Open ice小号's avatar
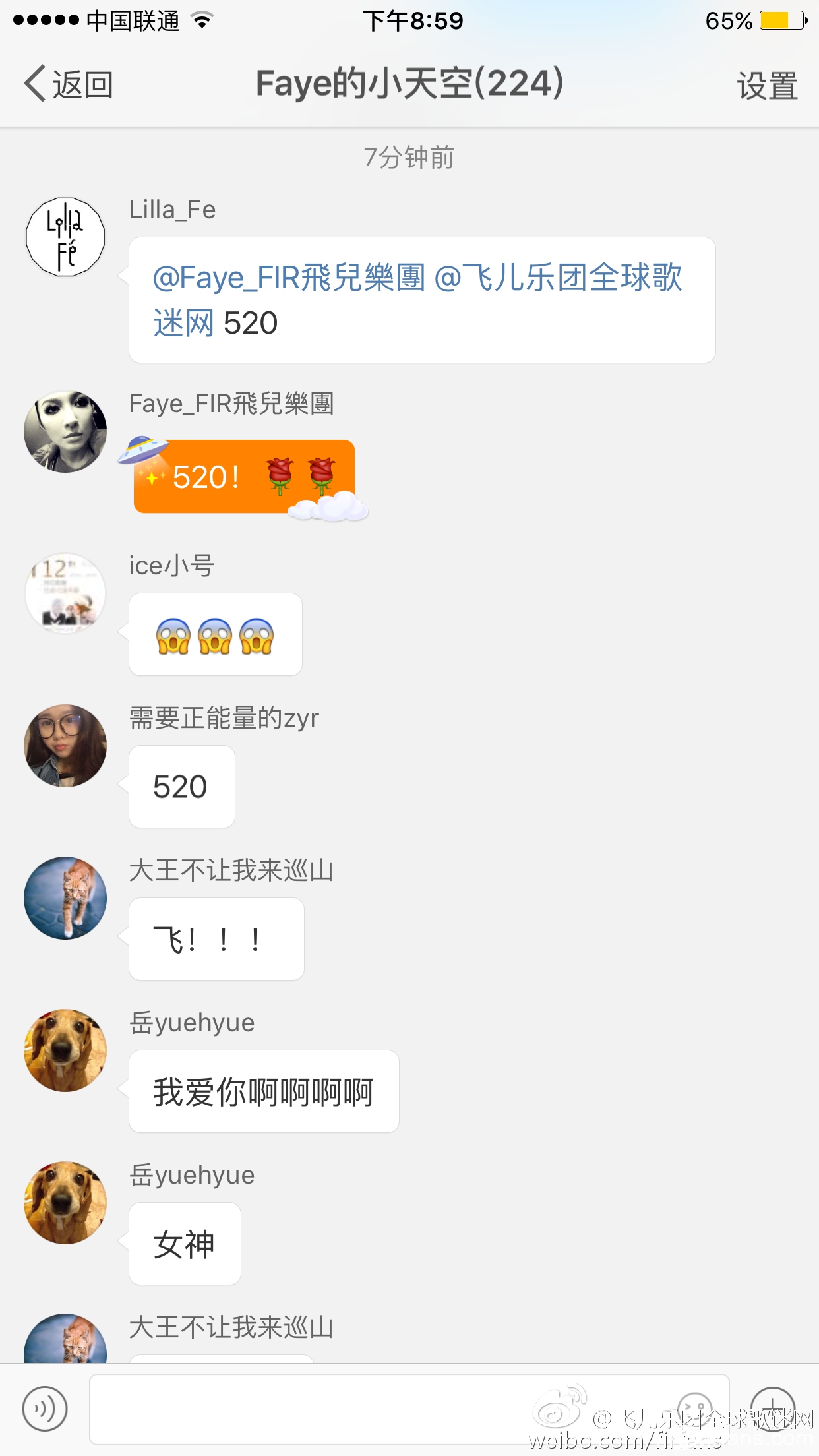Image resolution: width=819 pixels, height=1456 pixels. [65, 593]
